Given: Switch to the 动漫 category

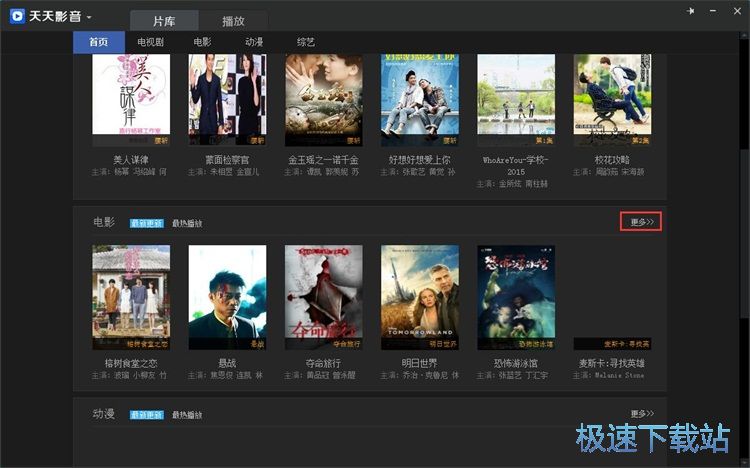Looking at the screenshot, I should click(x=255, y=43).
